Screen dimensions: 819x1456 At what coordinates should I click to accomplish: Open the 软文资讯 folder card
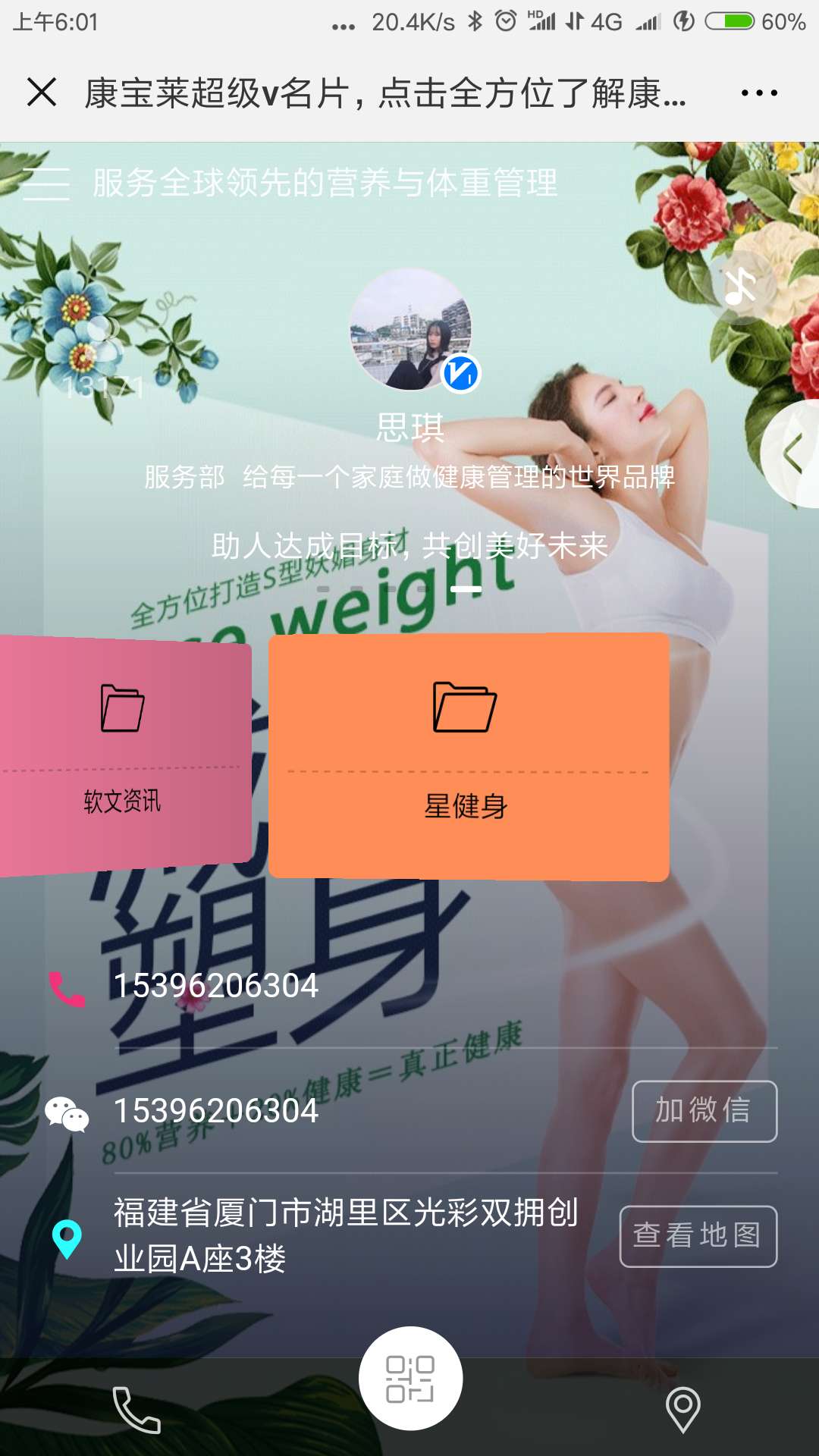click(123, 755)
